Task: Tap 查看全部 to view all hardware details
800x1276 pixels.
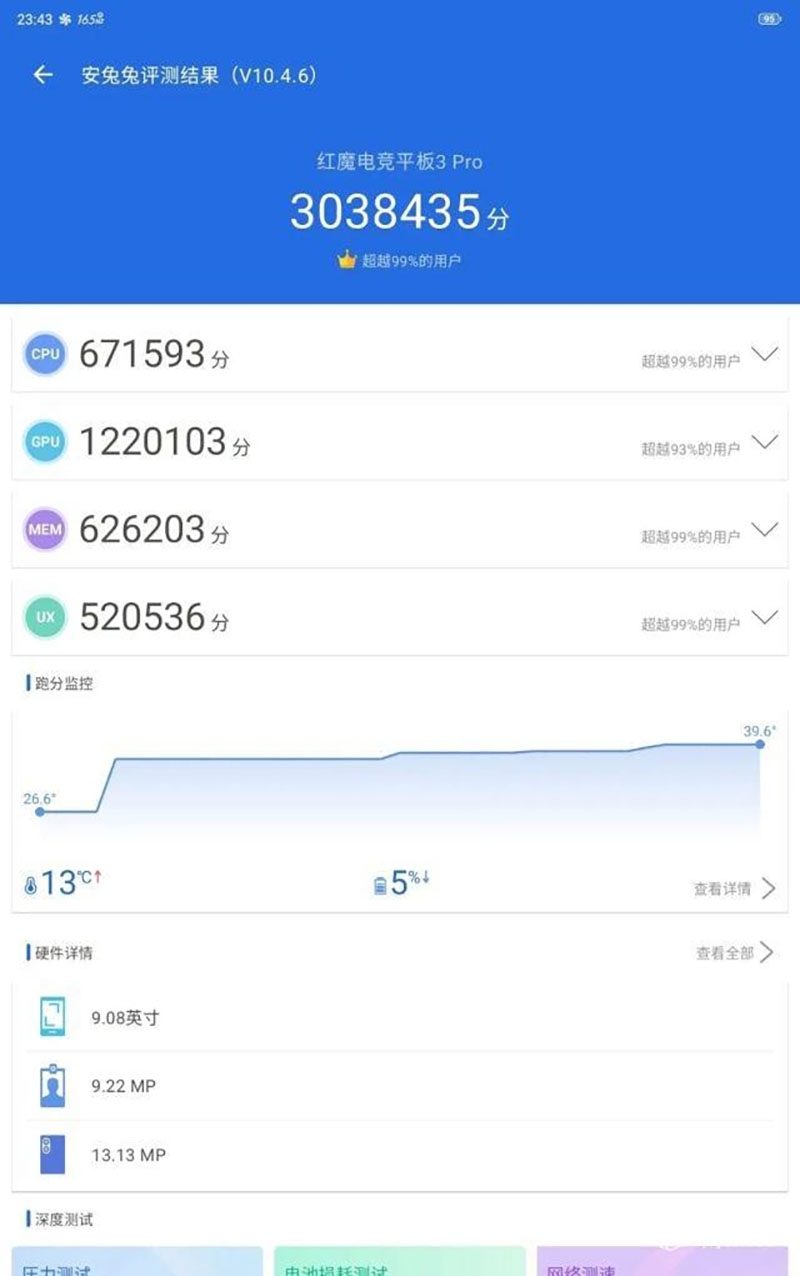Action: coord(735,953)
